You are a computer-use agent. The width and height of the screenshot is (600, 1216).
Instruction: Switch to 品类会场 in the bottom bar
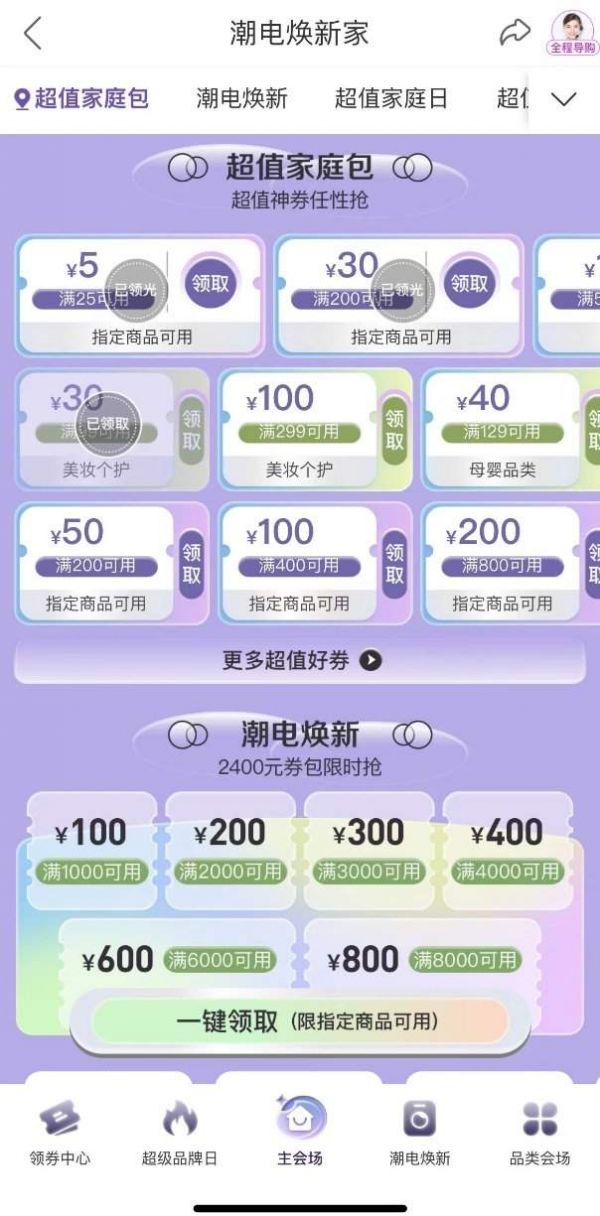tap(540, 1134)
